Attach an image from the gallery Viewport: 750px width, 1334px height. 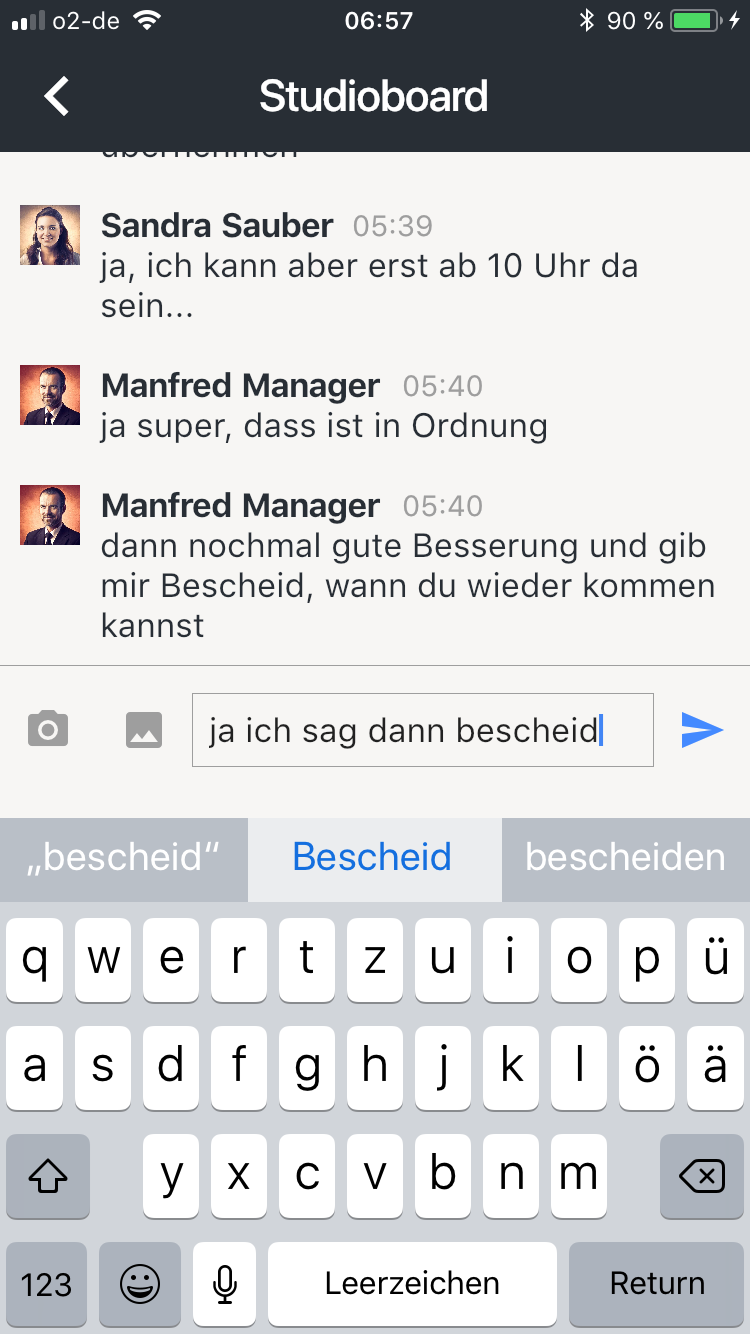[x=144, y=730]
